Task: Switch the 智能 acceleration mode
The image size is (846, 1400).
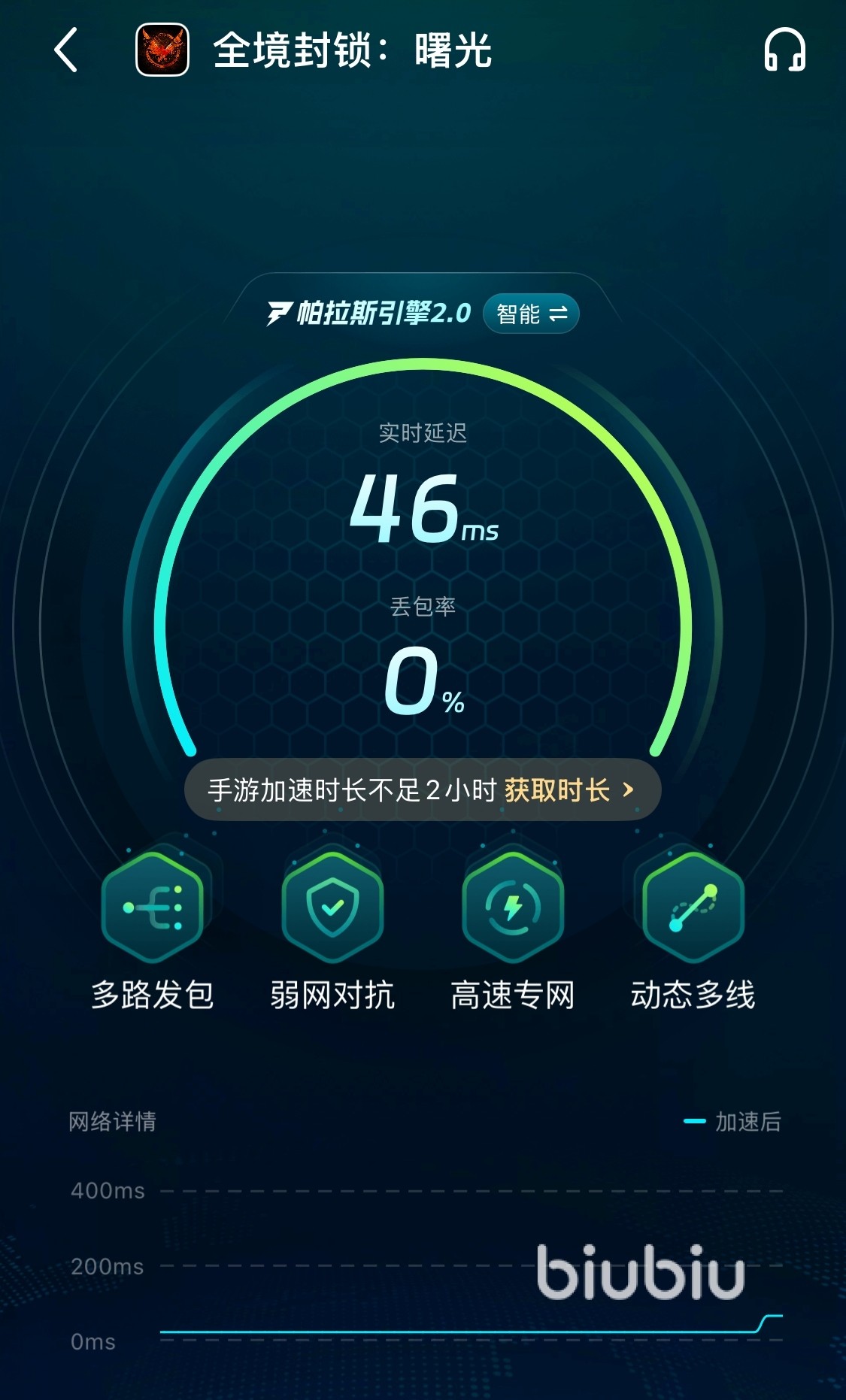Action: pos(531,314)
